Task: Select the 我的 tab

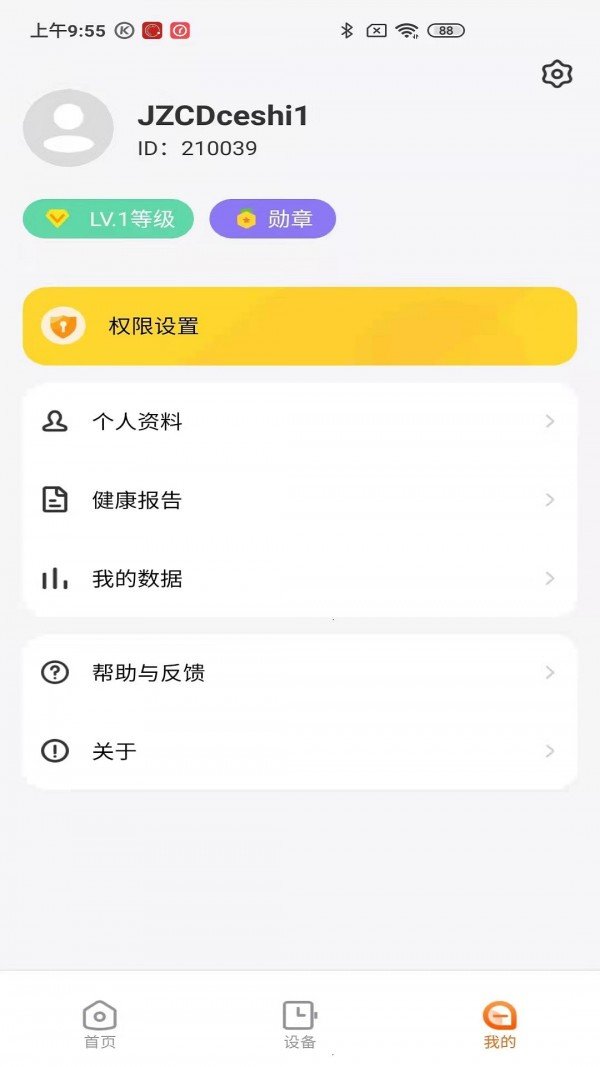Action: (499, 1025)
